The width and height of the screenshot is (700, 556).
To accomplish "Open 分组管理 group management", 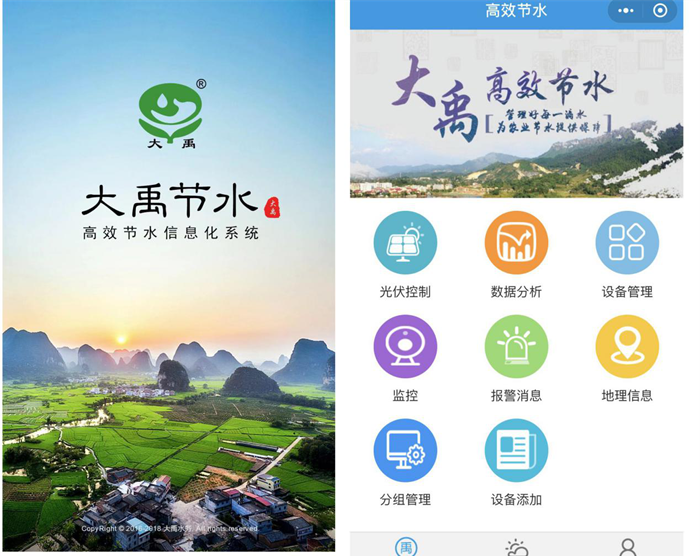I will (x=405, y=451).
